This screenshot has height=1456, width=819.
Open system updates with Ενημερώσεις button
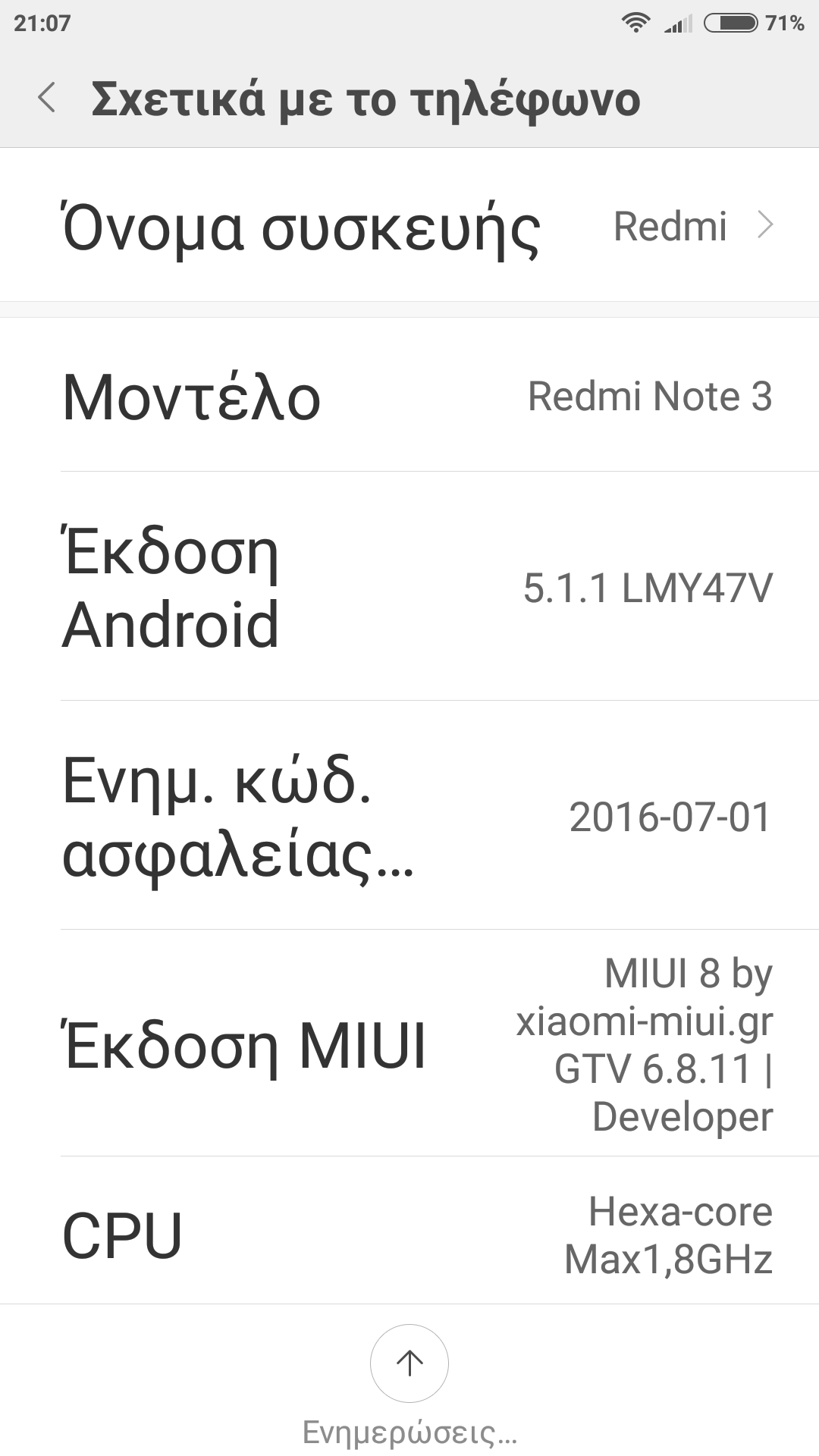click(x=409, y=1365)
